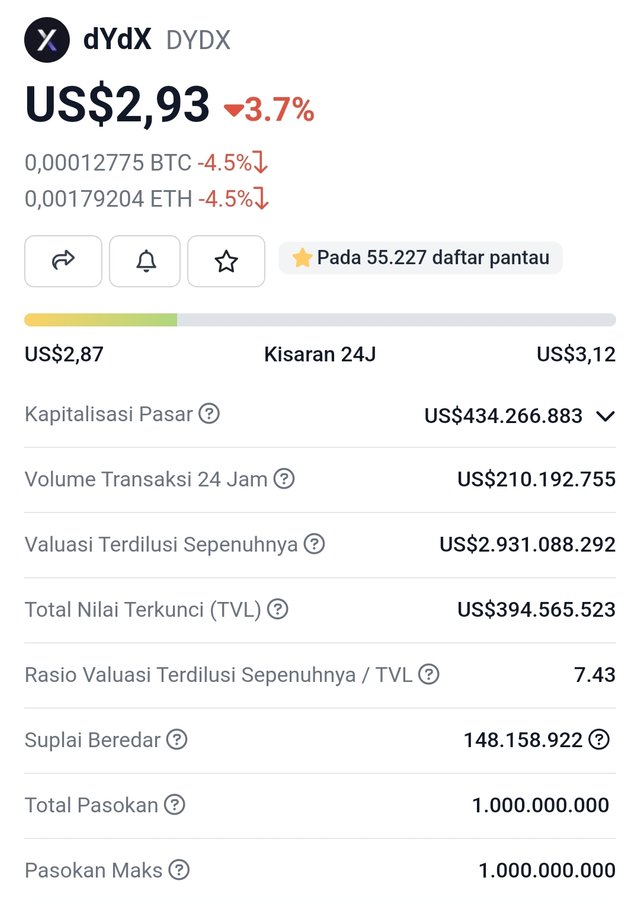Expand the Kapitalisasi Pasar chevron

click(604, 416)
